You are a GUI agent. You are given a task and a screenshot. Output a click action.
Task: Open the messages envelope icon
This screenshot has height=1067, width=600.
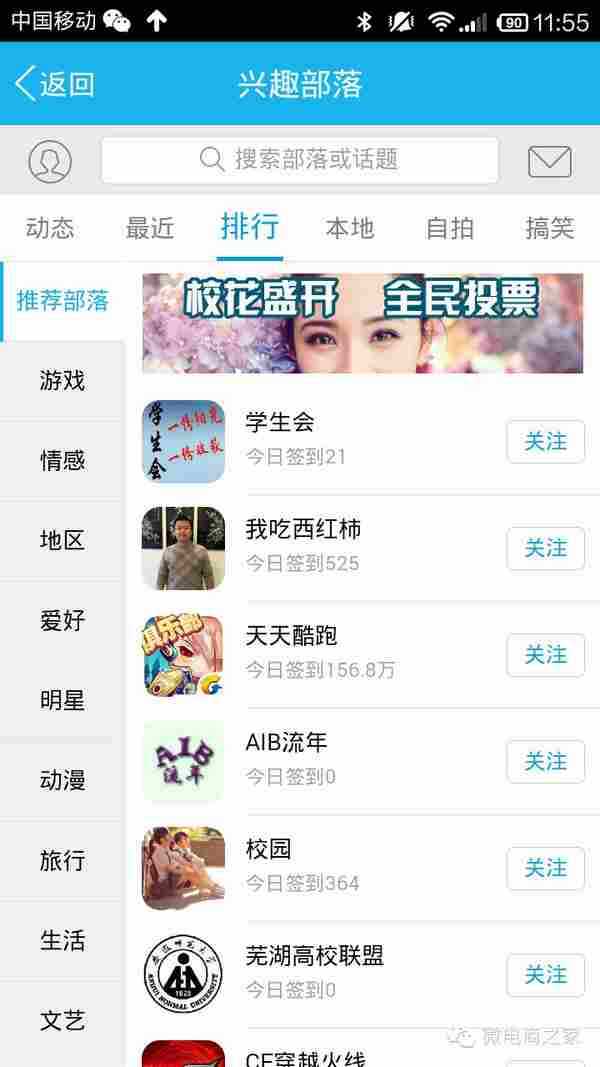(x=549, y=161)
